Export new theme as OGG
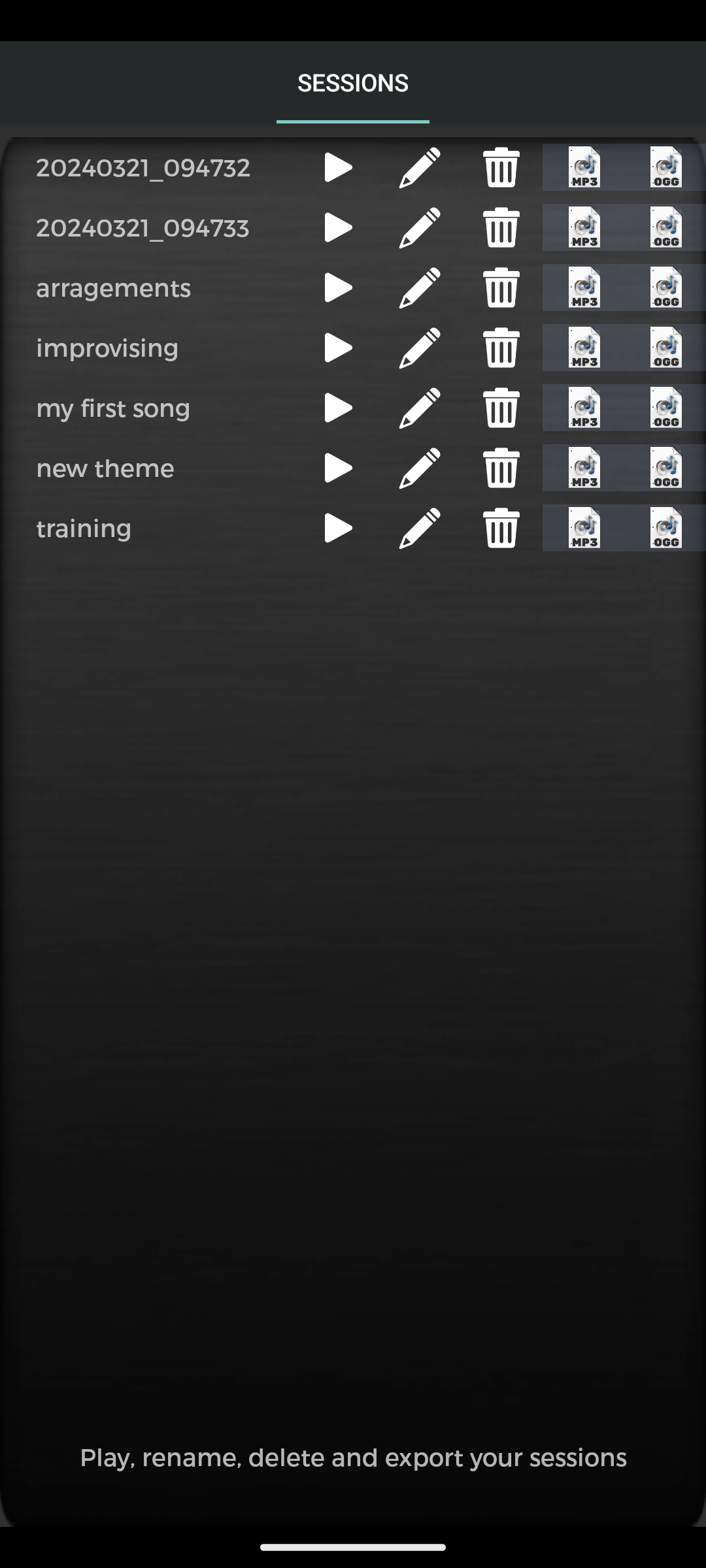The height and width of the screenshot is (1568, 706). [x=666, y=468]
